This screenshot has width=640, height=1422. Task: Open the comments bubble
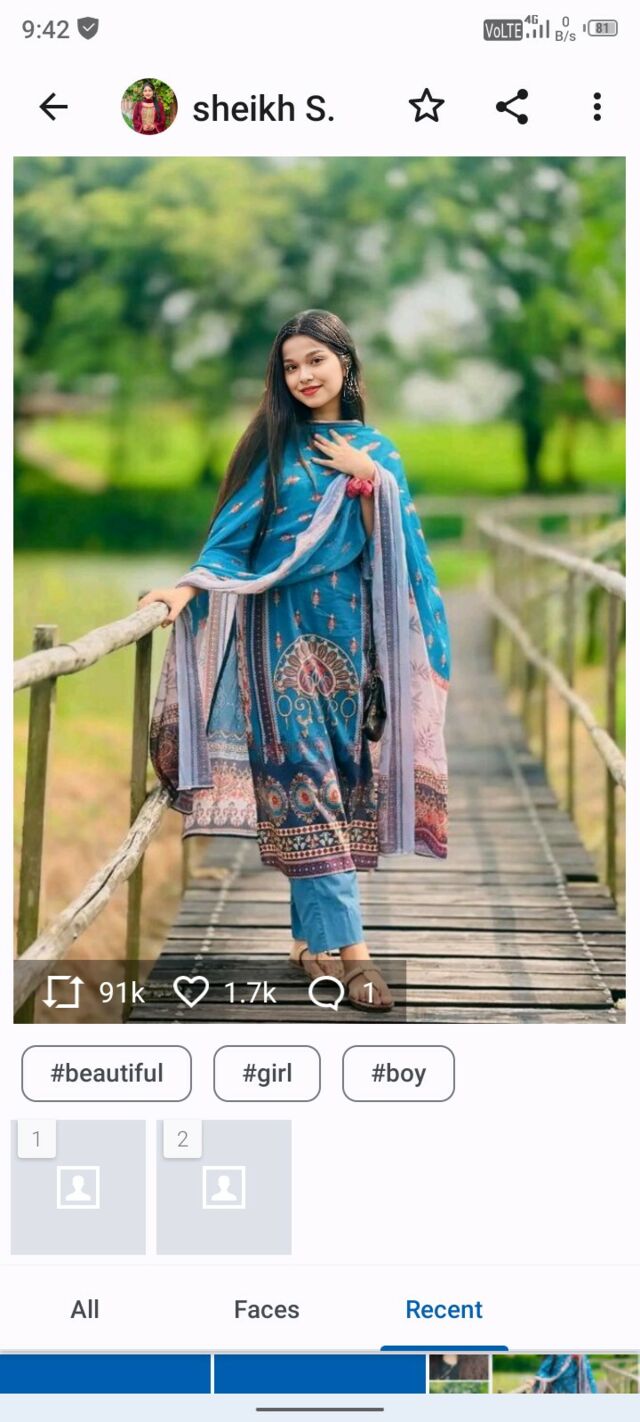click(x=326, y=992)
